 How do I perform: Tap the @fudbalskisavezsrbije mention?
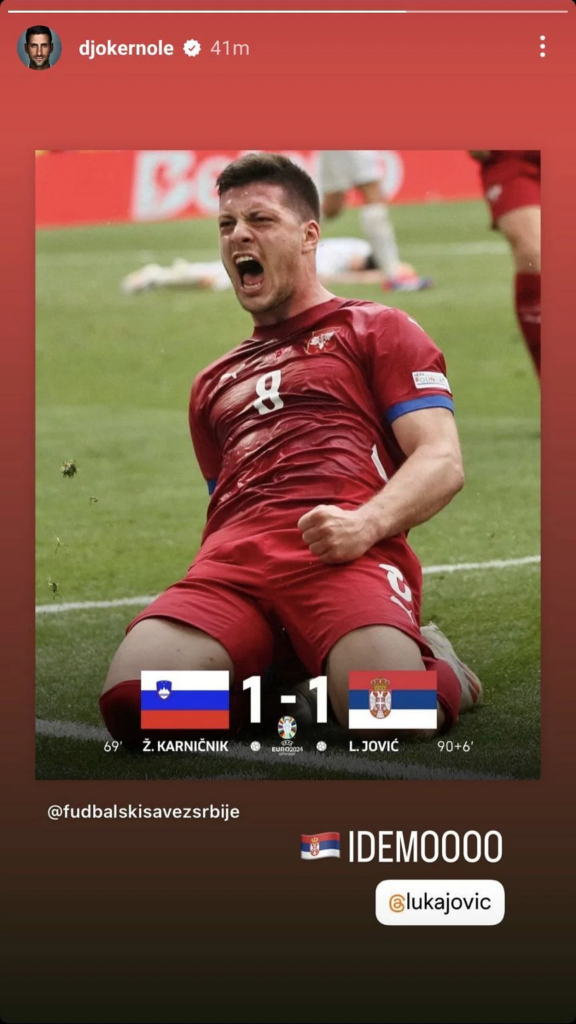(144, 812)
